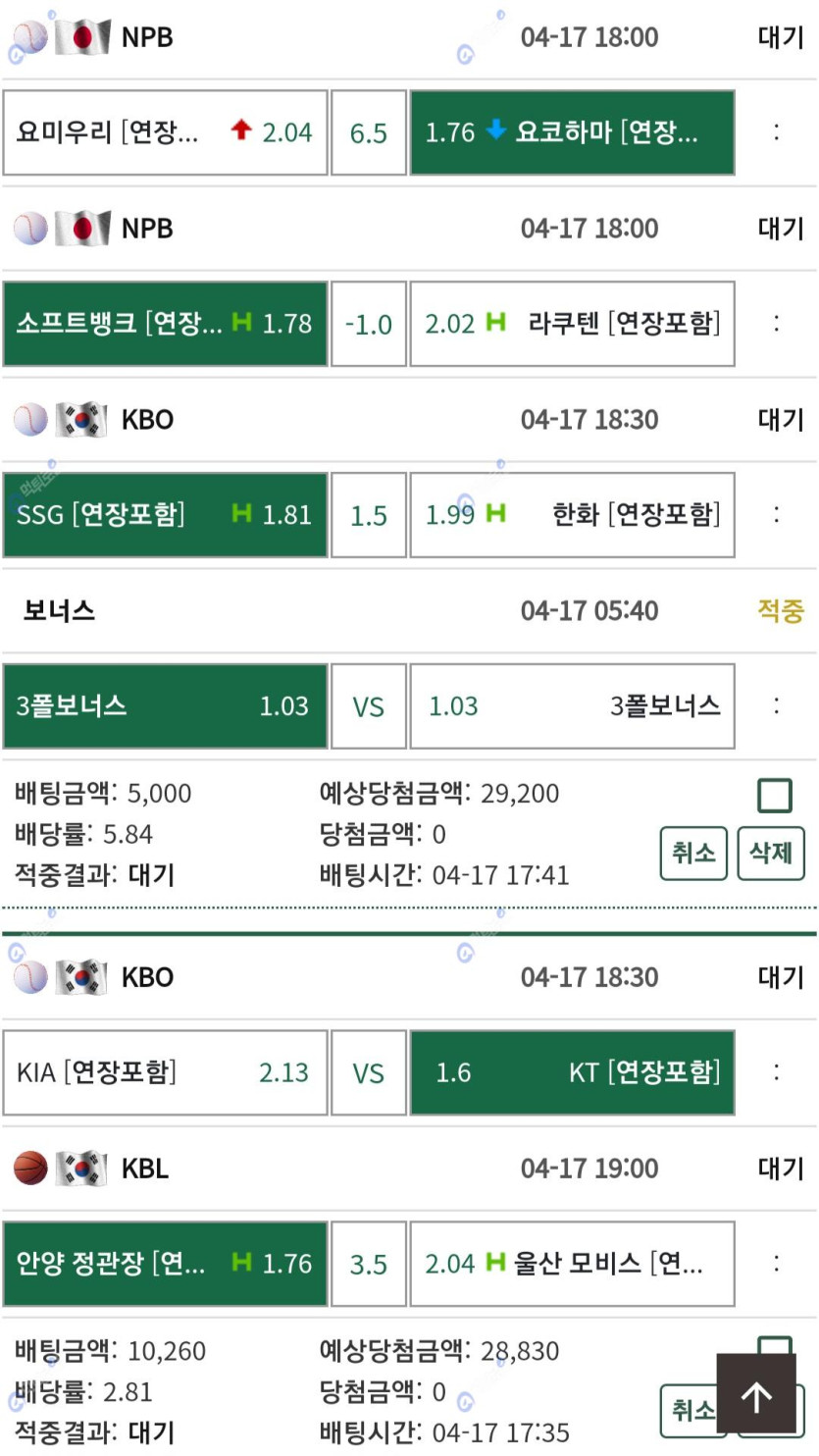Choose the 한화 1.99 option
The height and width of the screenshot is (1456, 819).
coord(572,515)
